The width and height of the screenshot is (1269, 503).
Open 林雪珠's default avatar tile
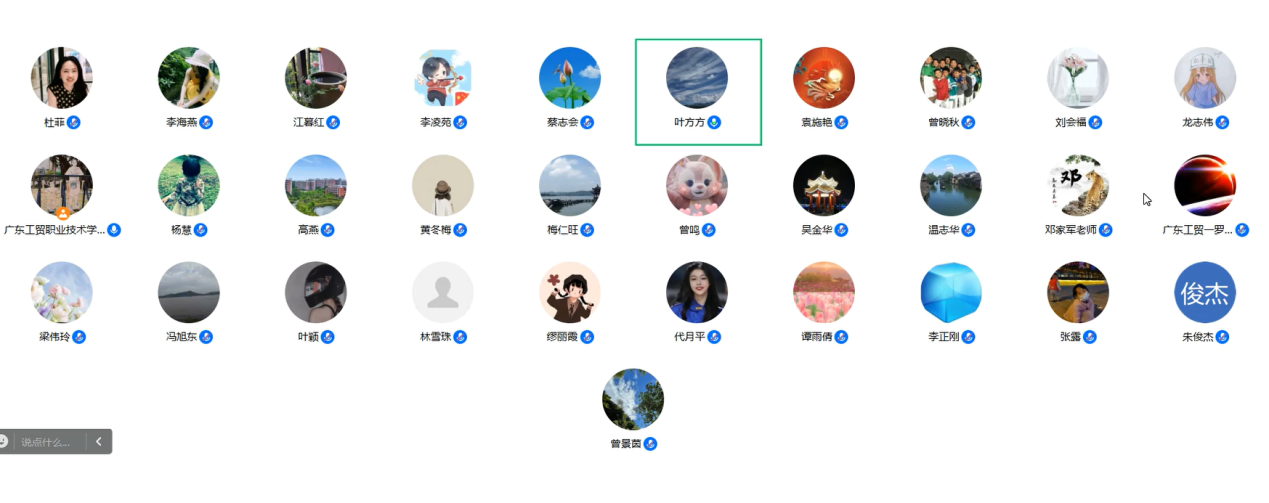tap(443, 292)
